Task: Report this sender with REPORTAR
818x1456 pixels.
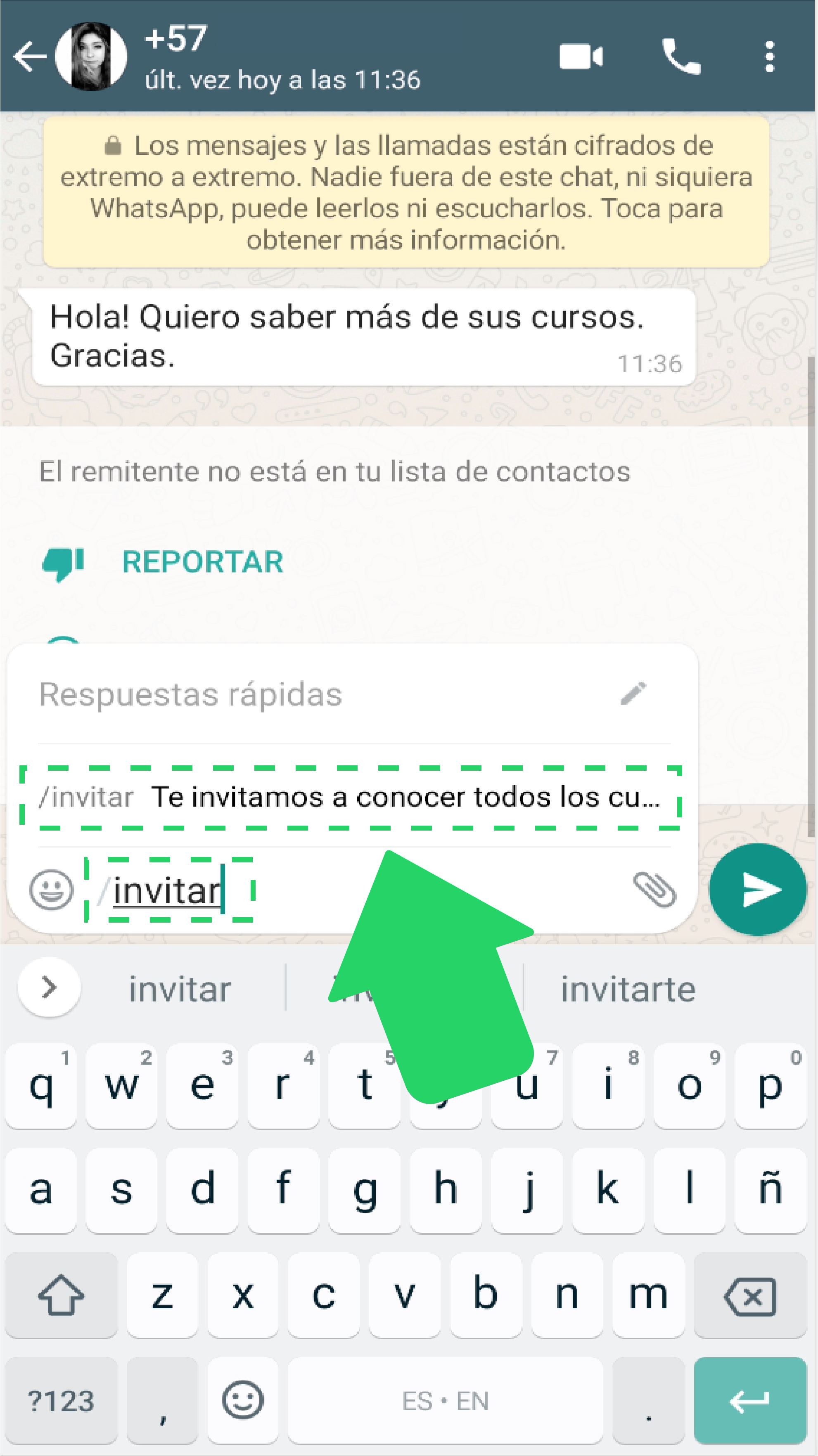Action: tap(202, 562)
